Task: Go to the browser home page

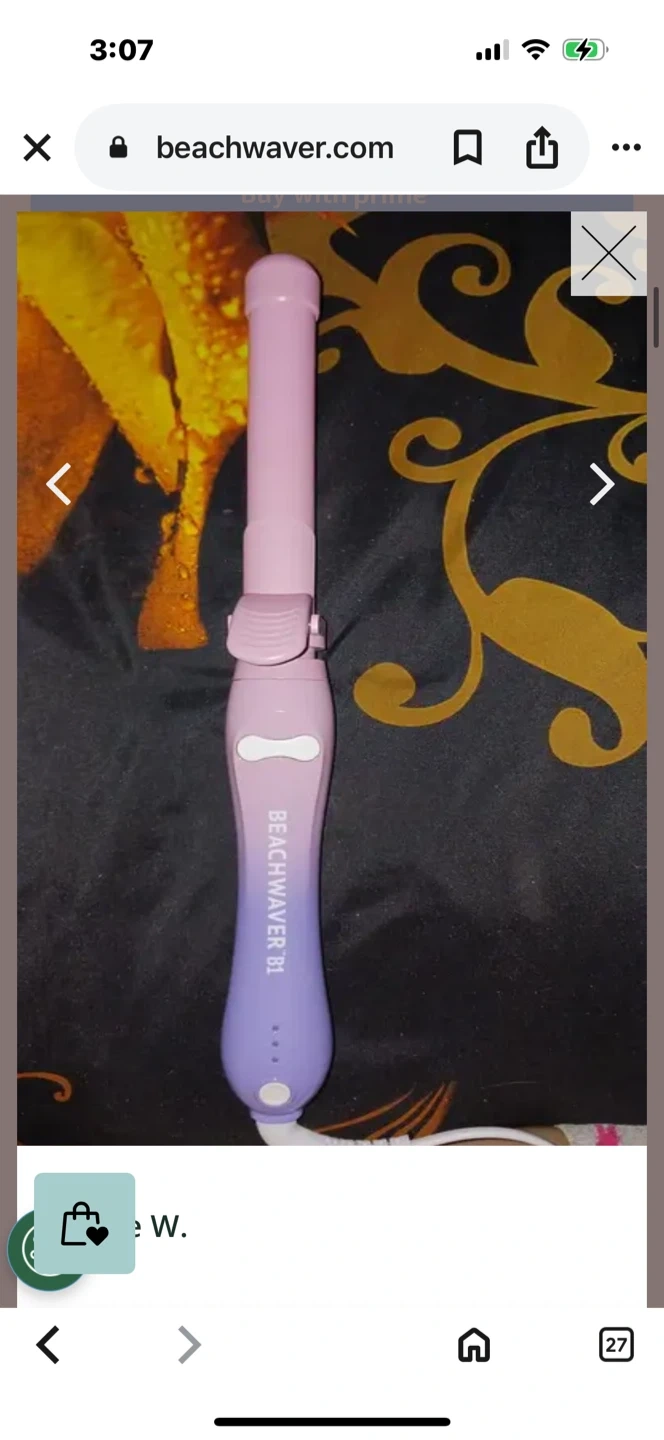Action: coord(474,1345)
